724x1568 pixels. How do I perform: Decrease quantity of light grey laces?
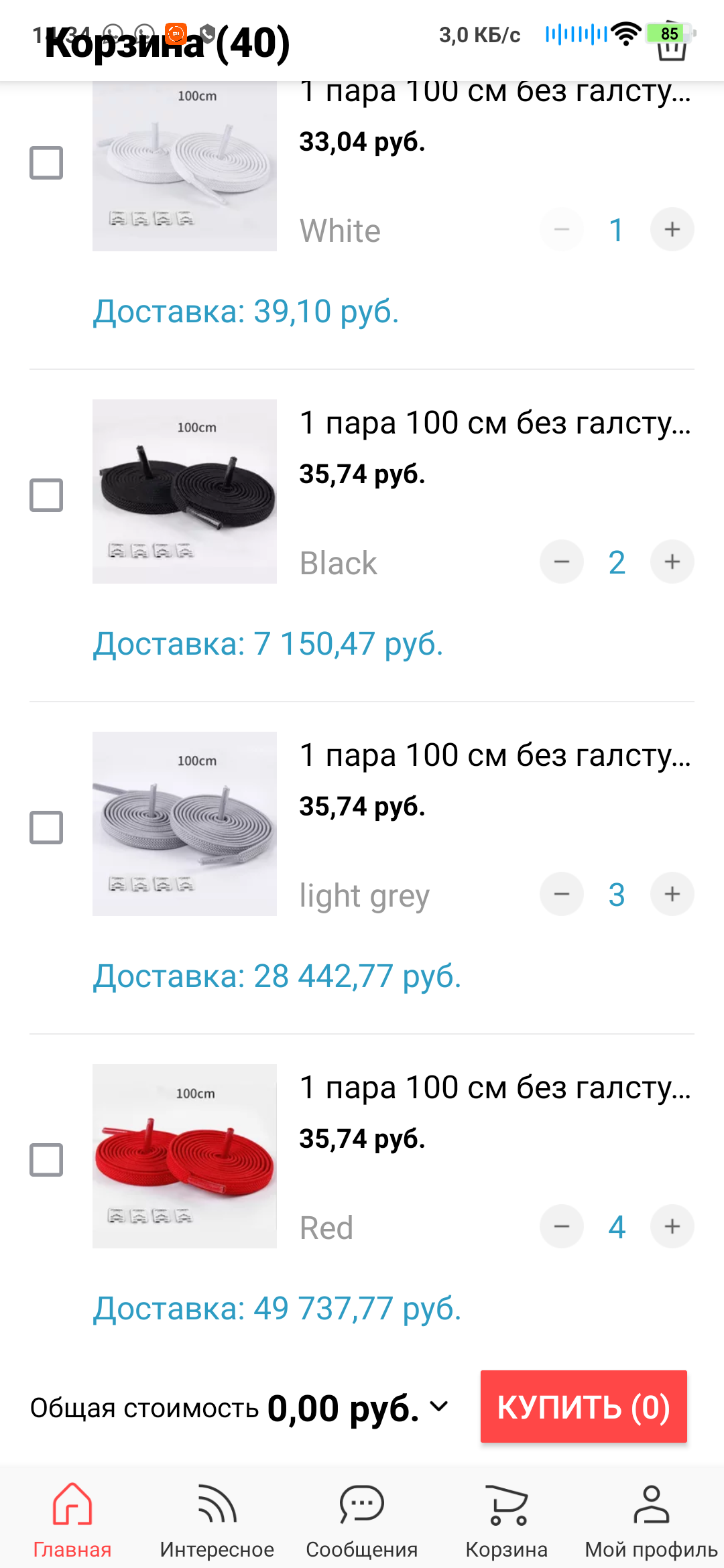562,895
